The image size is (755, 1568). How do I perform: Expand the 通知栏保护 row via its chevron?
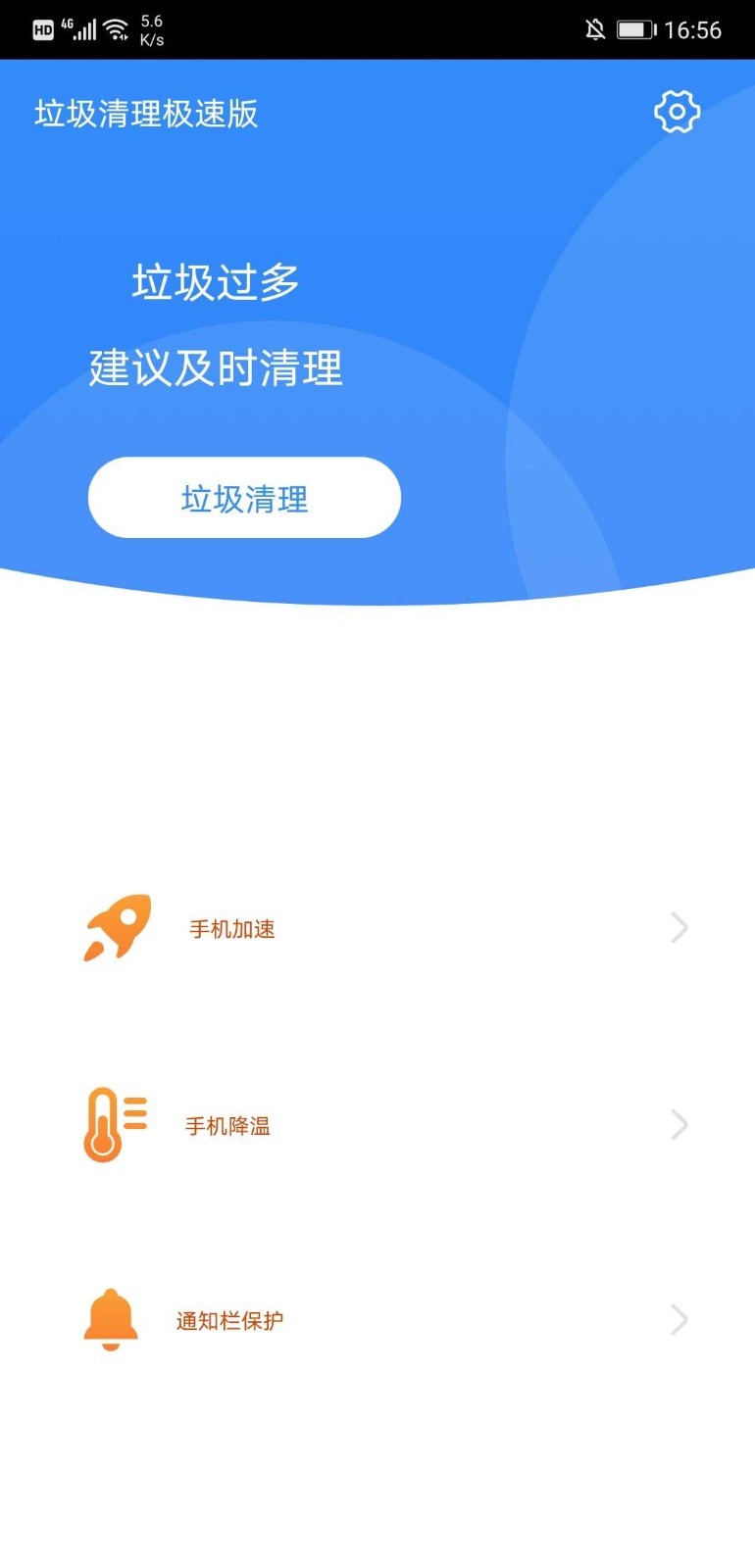pyautogui.click(x=679, y=1320)
